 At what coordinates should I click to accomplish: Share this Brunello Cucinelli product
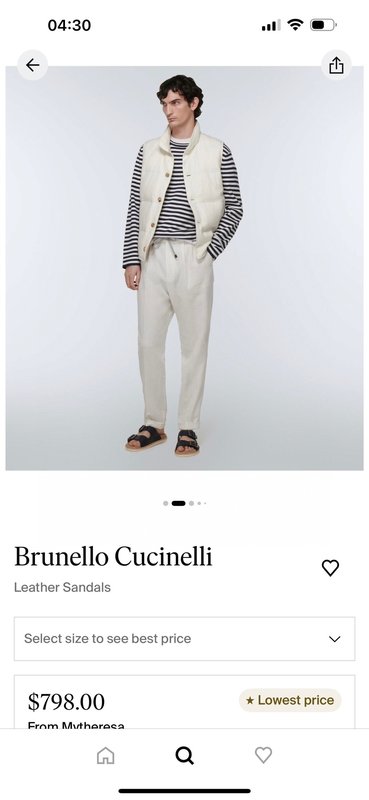pyautogui.click(x=336, y=65)
